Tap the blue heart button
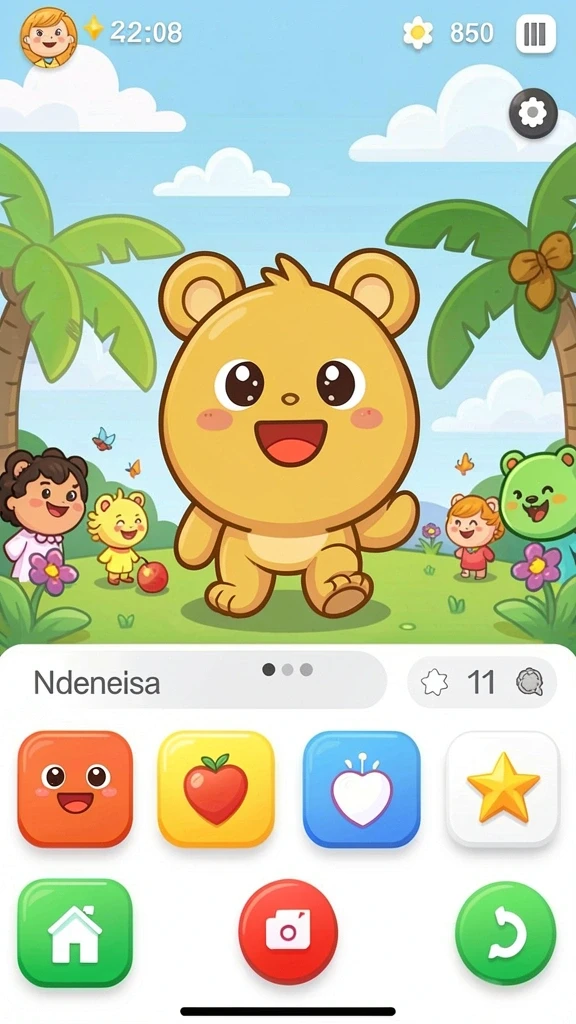 point(361,789)
